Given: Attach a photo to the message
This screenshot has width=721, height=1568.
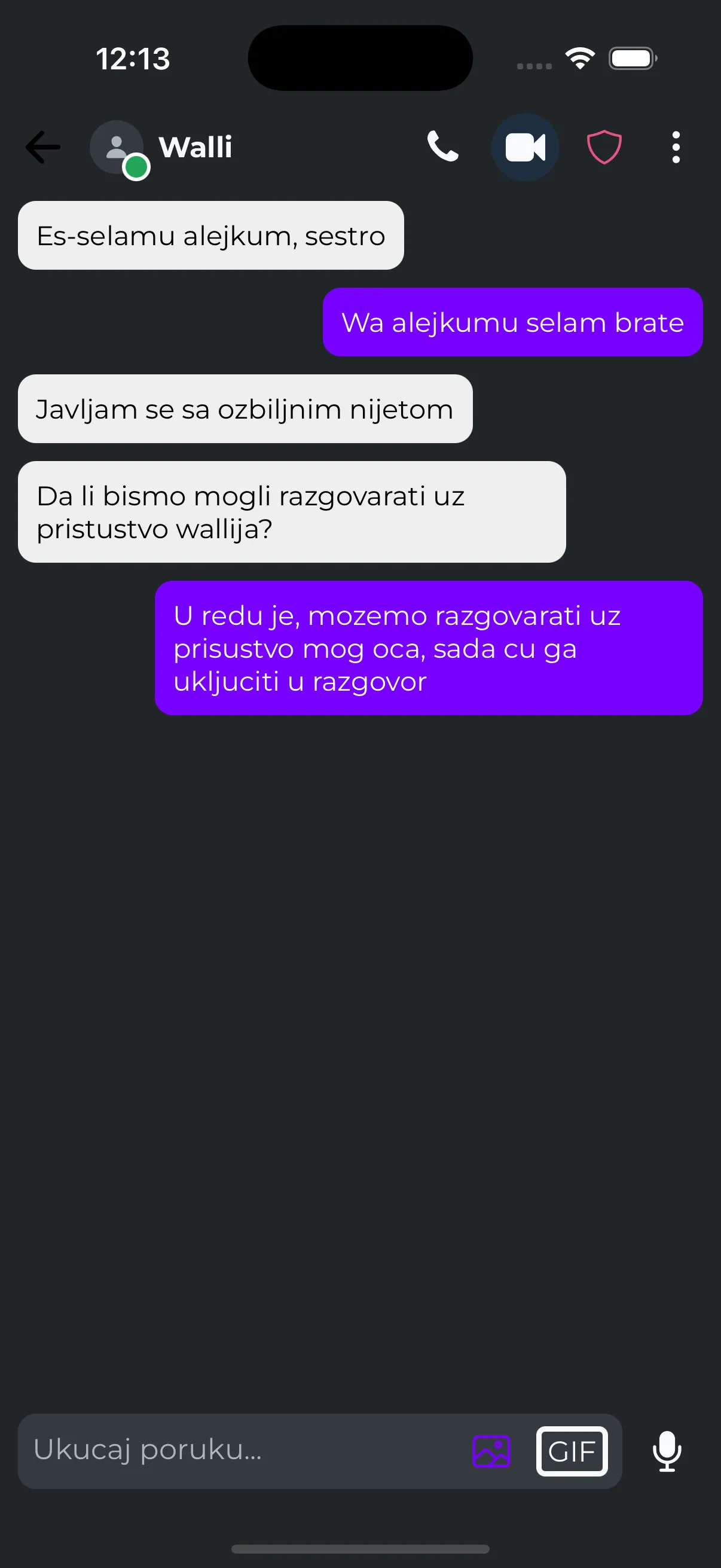Looking at the screenshot, I should point(491,1452).
